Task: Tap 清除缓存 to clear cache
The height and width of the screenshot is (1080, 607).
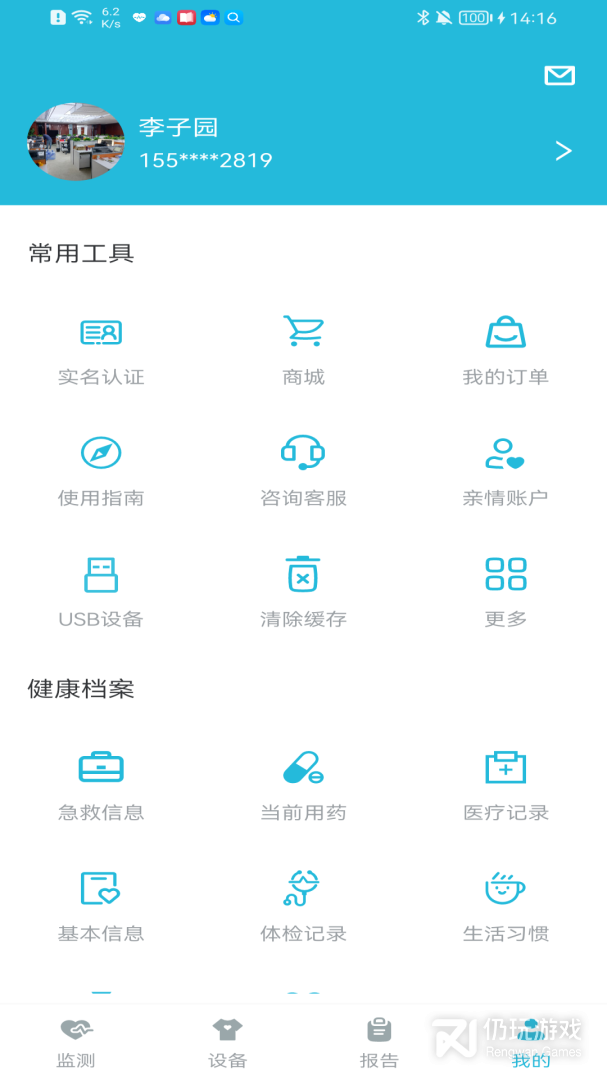Action: (x=303, y=591)
